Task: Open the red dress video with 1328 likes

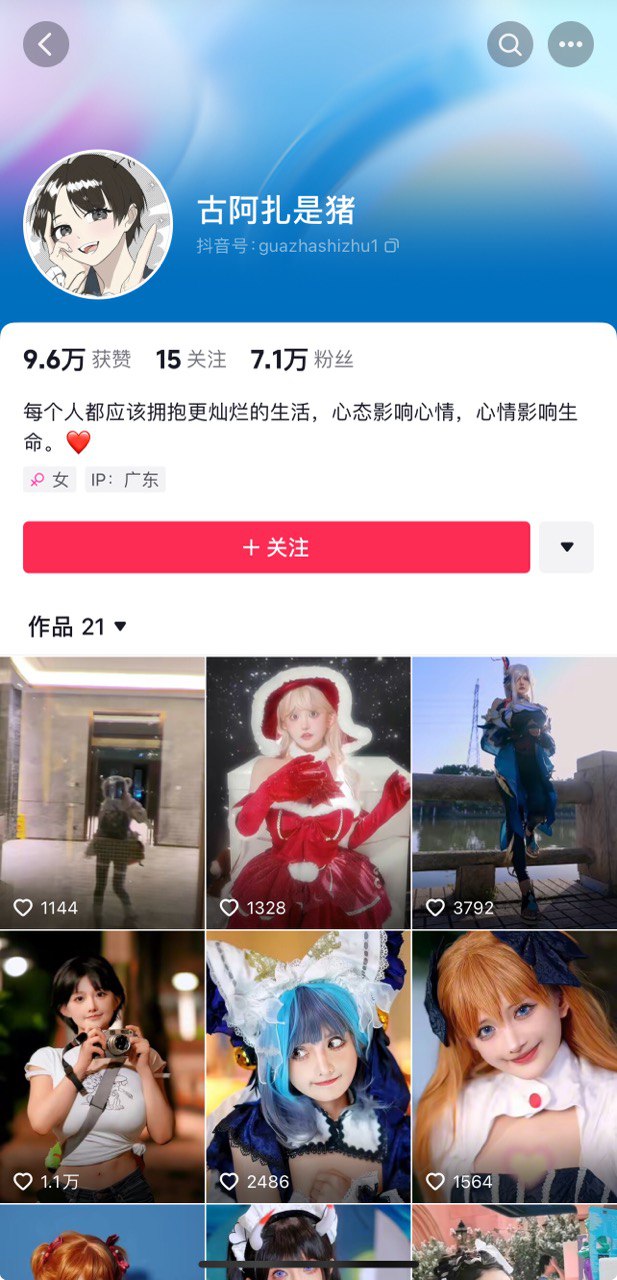Action: tap(308, 790)
